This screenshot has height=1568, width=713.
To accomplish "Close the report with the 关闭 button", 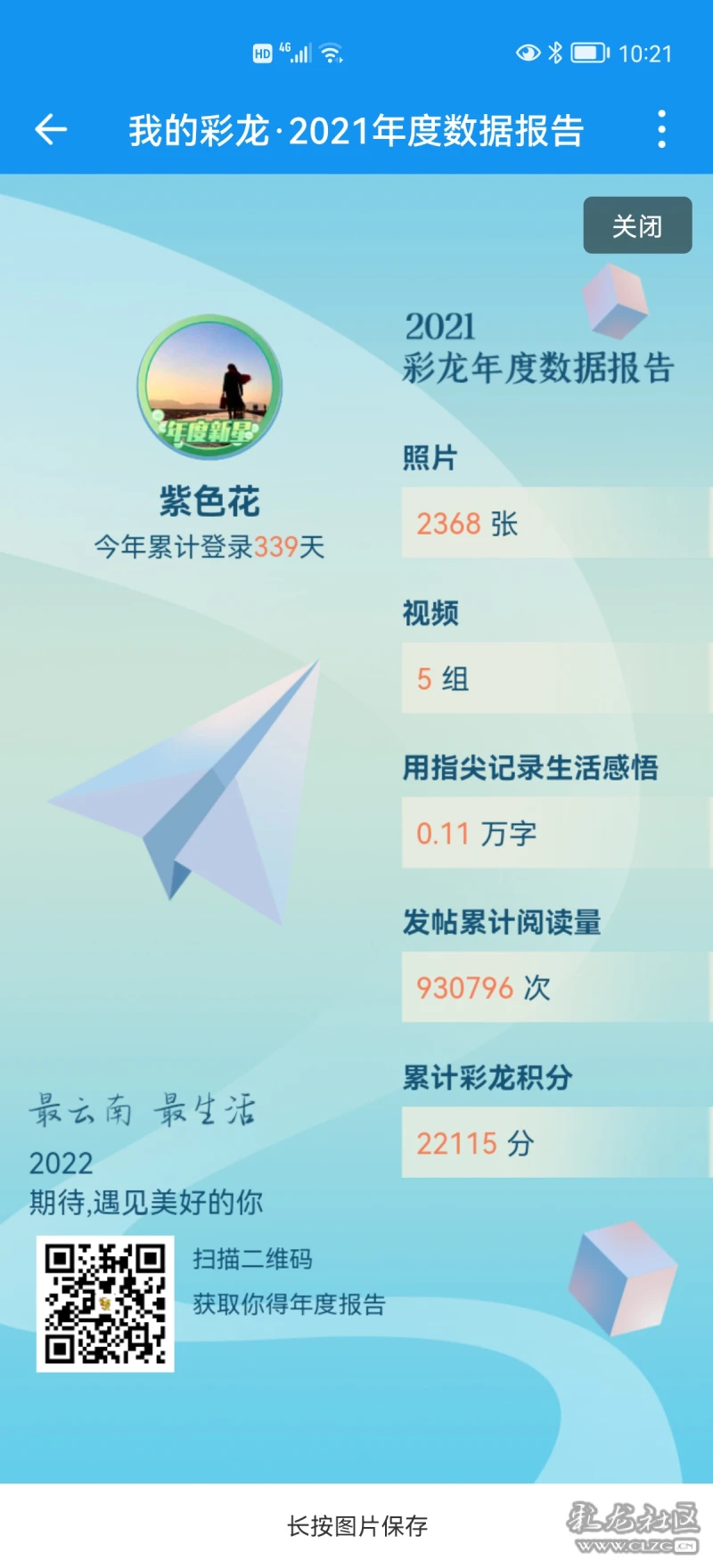I will (x=637, y=225).
